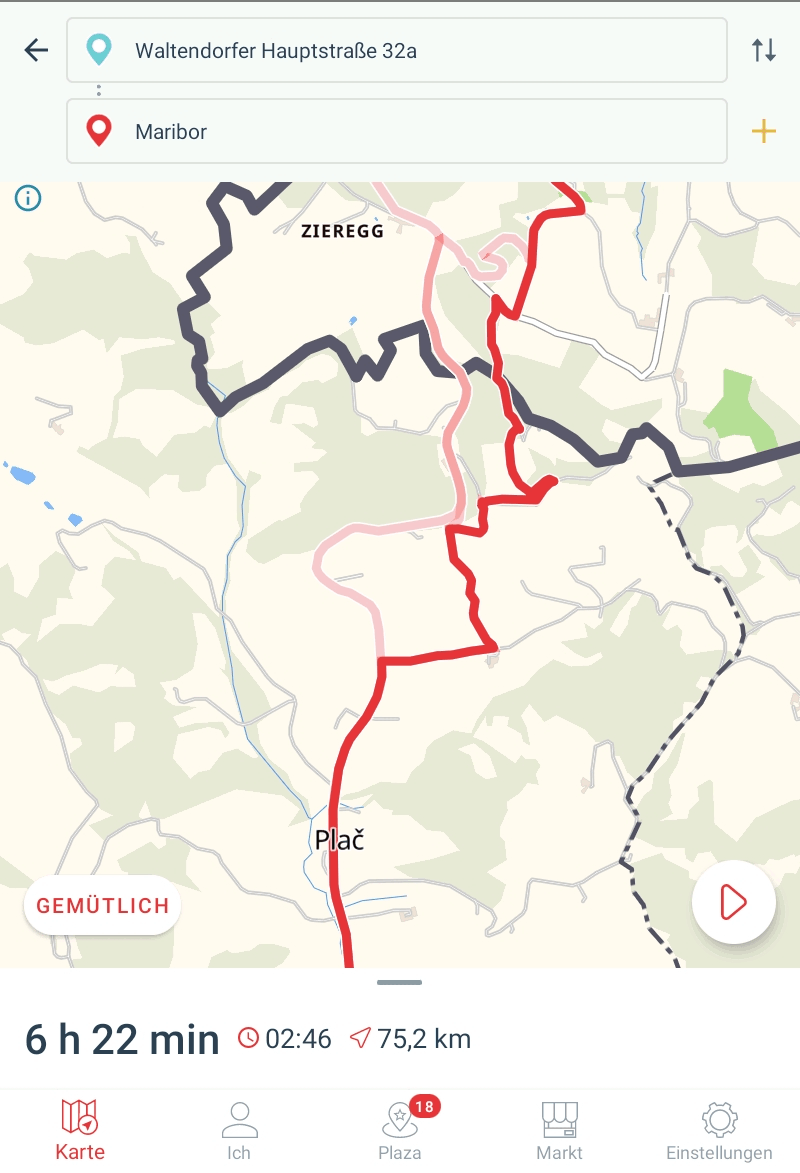Go to the Plaza tab
The height and width of the screenshot is (1173, 800).
click(400, 1130)
